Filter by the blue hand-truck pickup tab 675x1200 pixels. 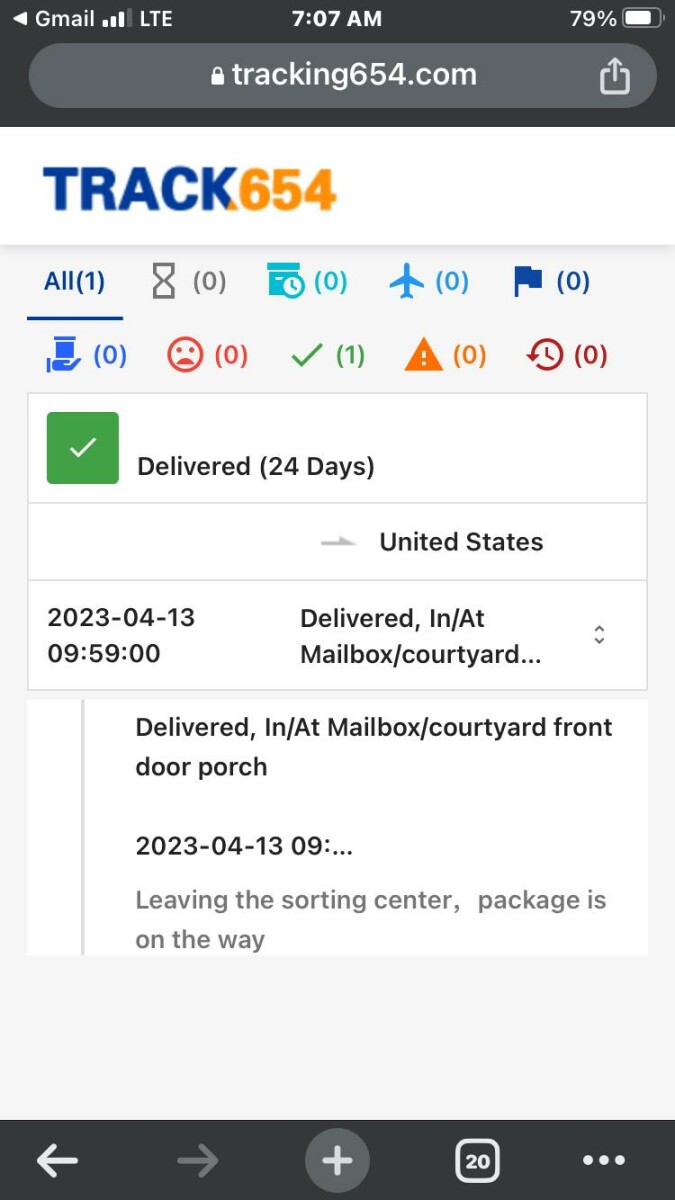coord(87,355)
